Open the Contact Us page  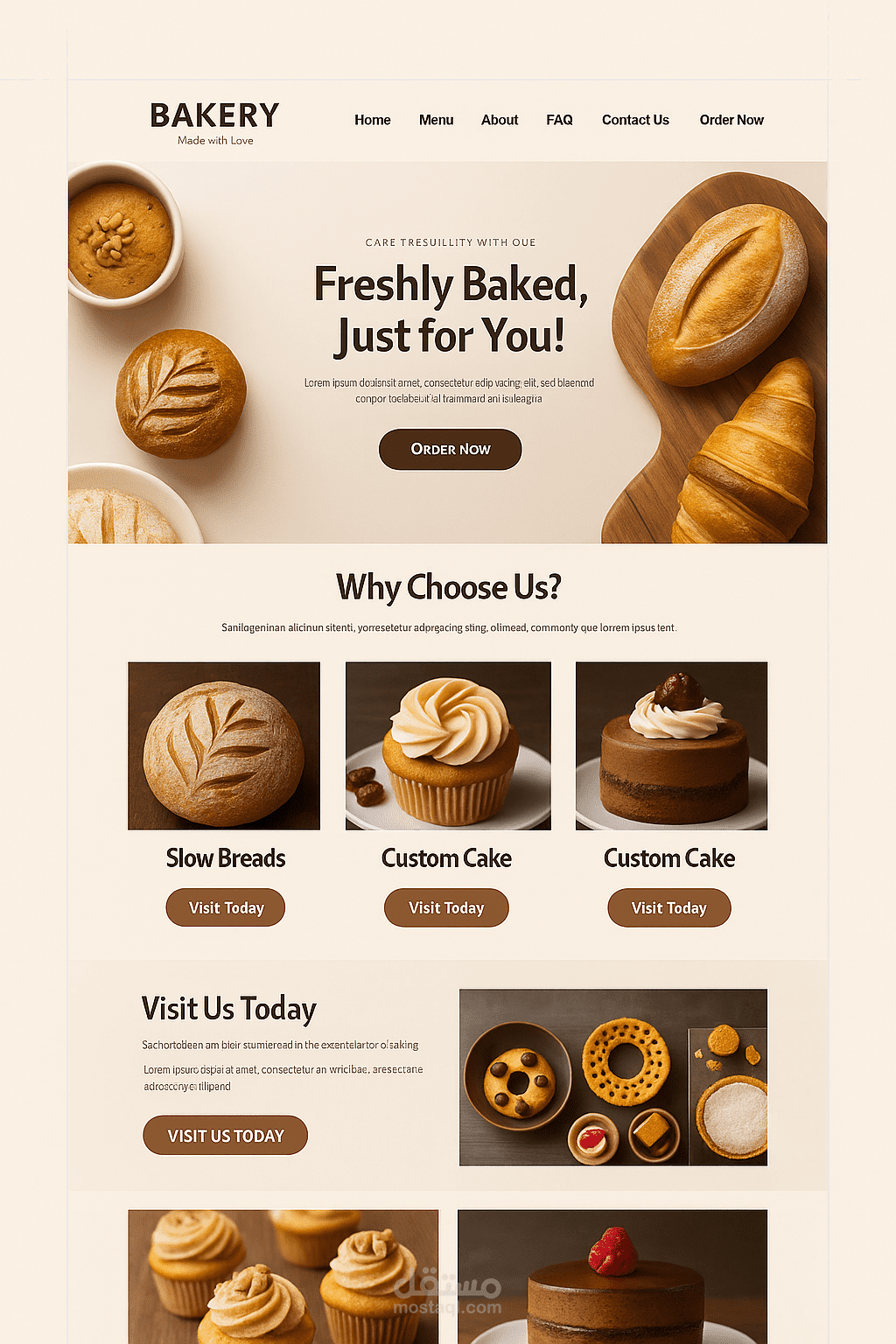tap(635, 120)
